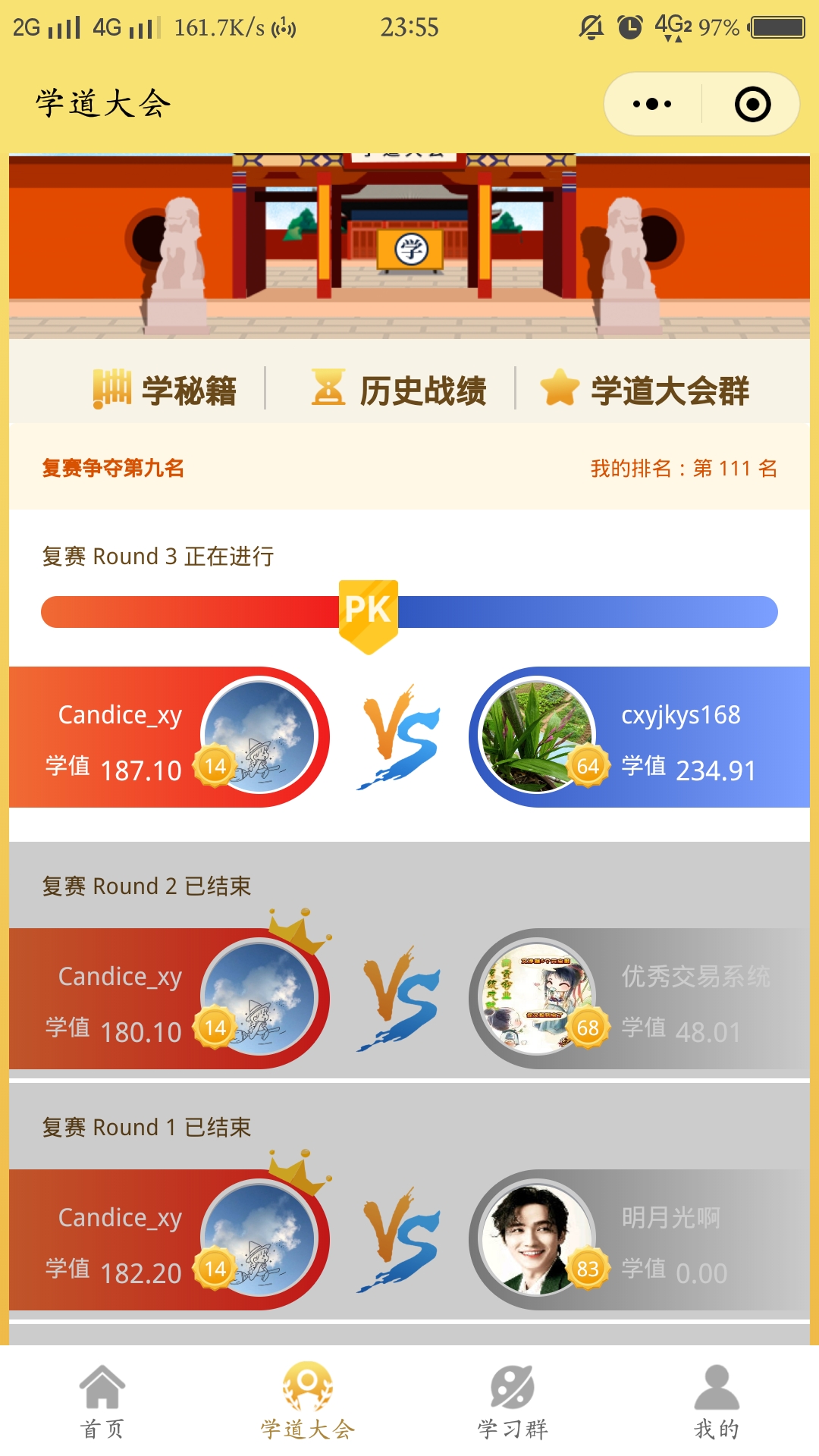Open 学秘籍 section
819x1456 pixels.
tap(165, 390)
